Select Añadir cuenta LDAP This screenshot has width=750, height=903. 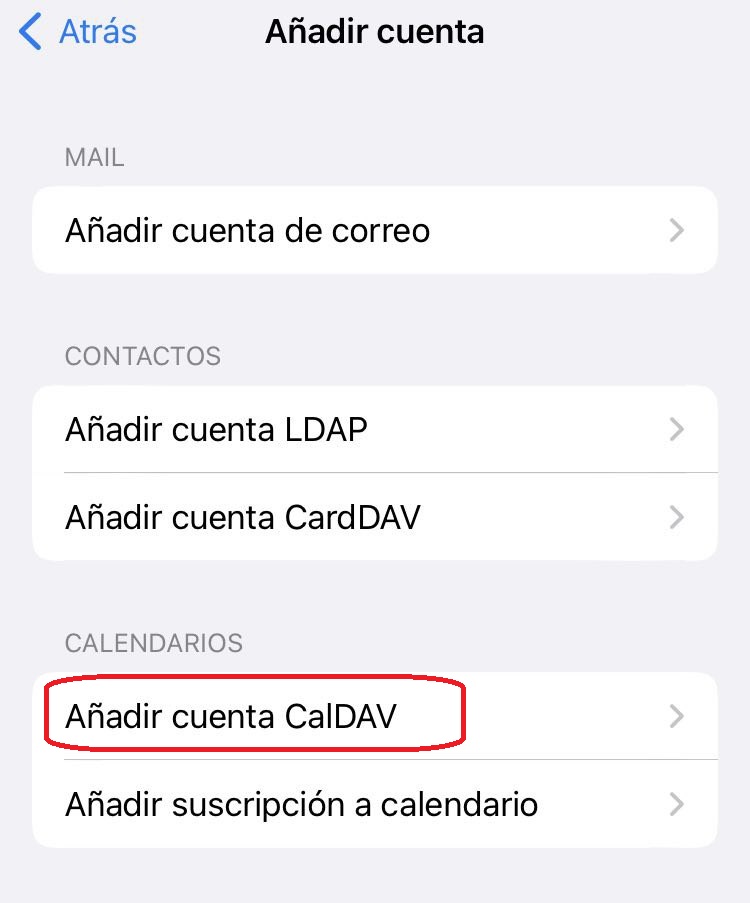pyautogui.click(x=374, y=430)
